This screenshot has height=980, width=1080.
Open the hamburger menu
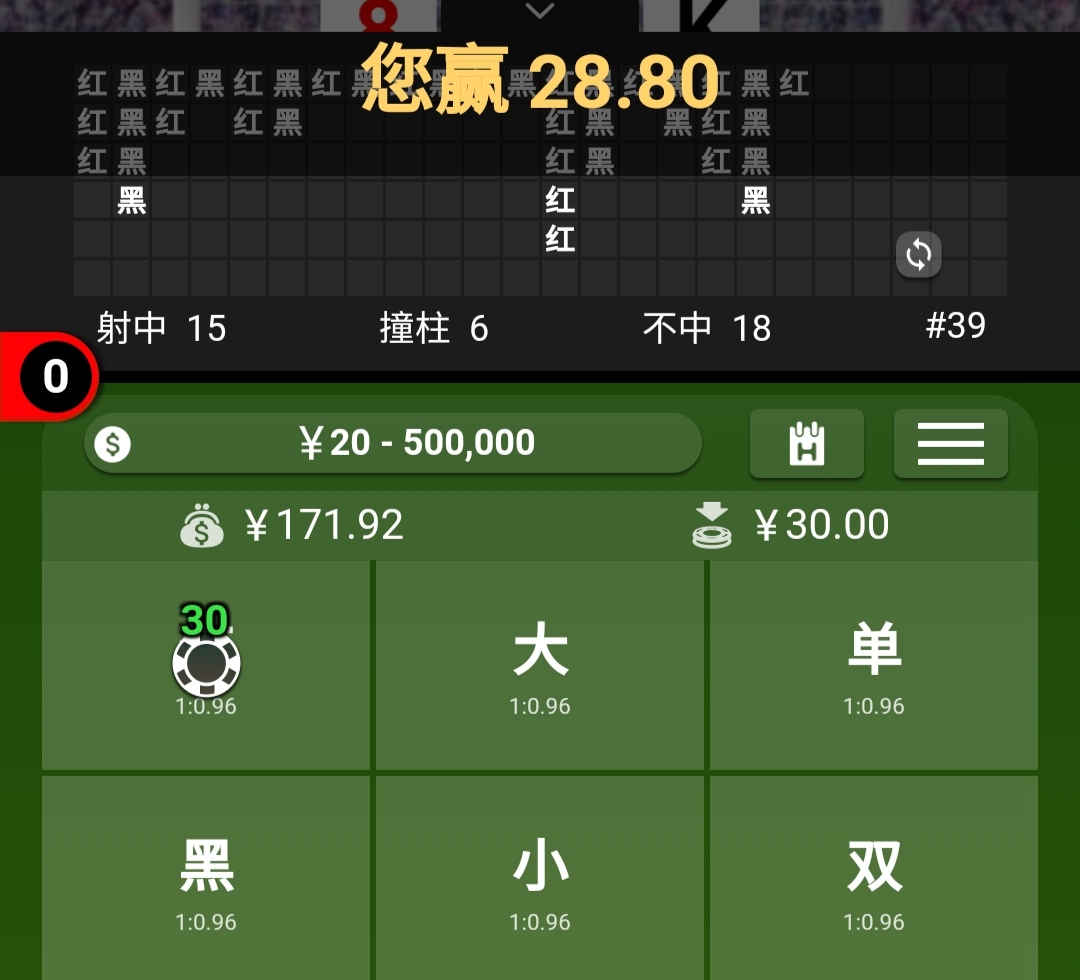[950, 443]
